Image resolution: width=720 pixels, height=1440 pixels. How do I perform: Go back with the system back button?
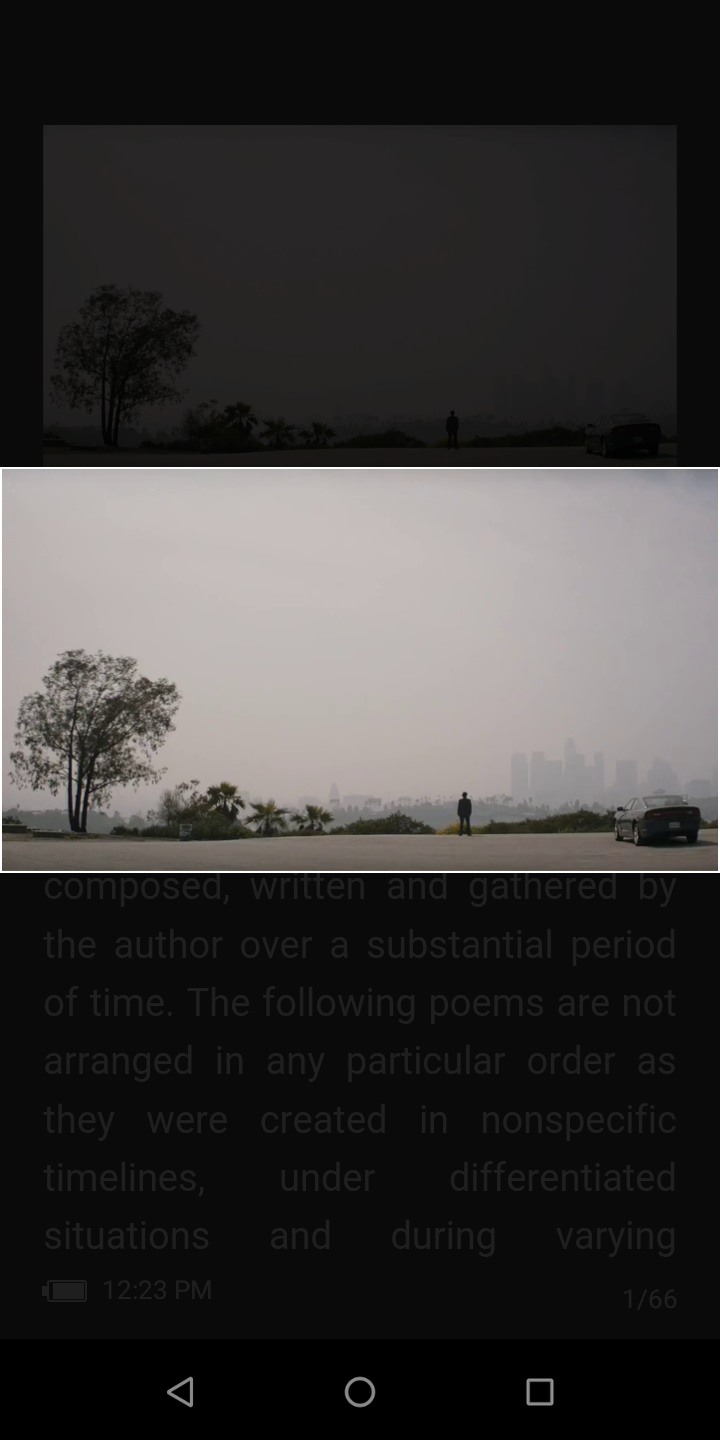coord(180,1391)
